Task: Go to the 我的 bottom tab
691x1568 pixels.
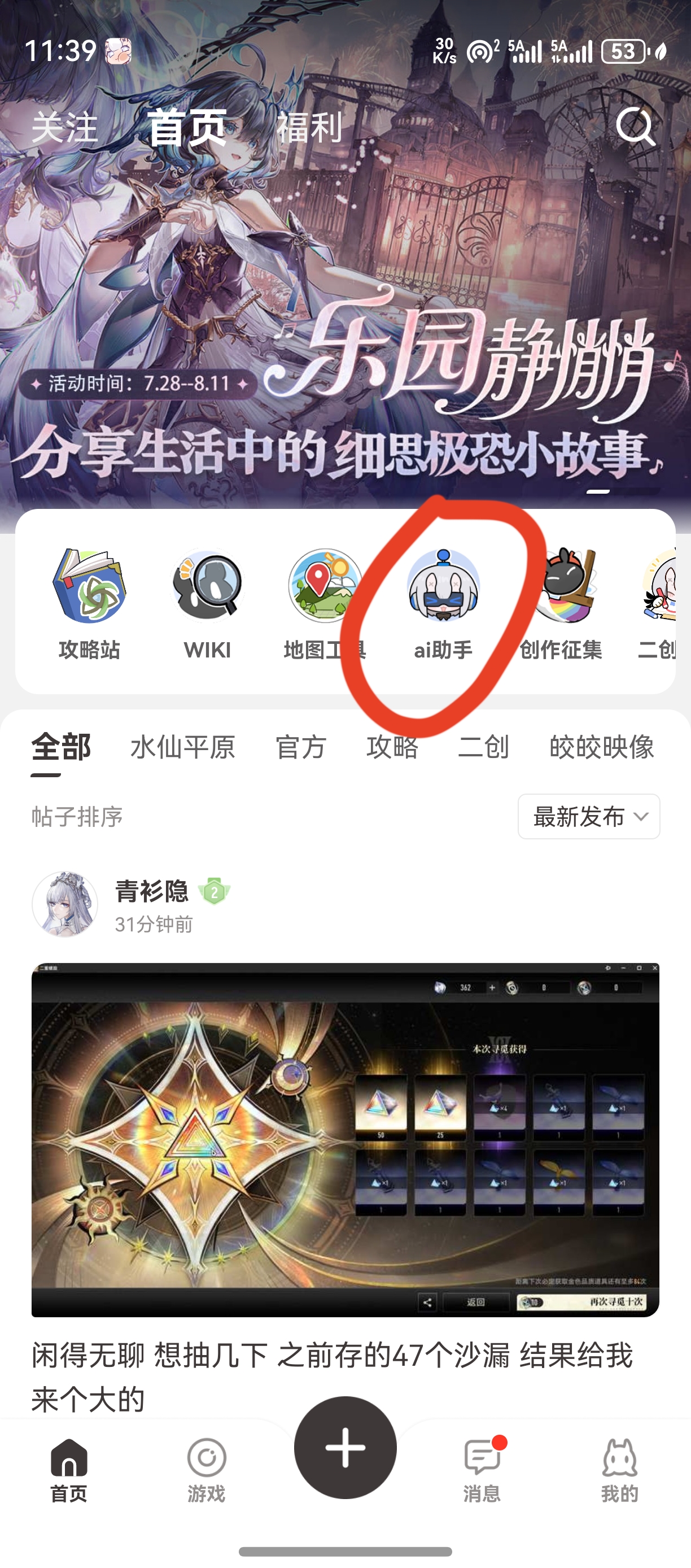Action: [x=620, y=1470]
